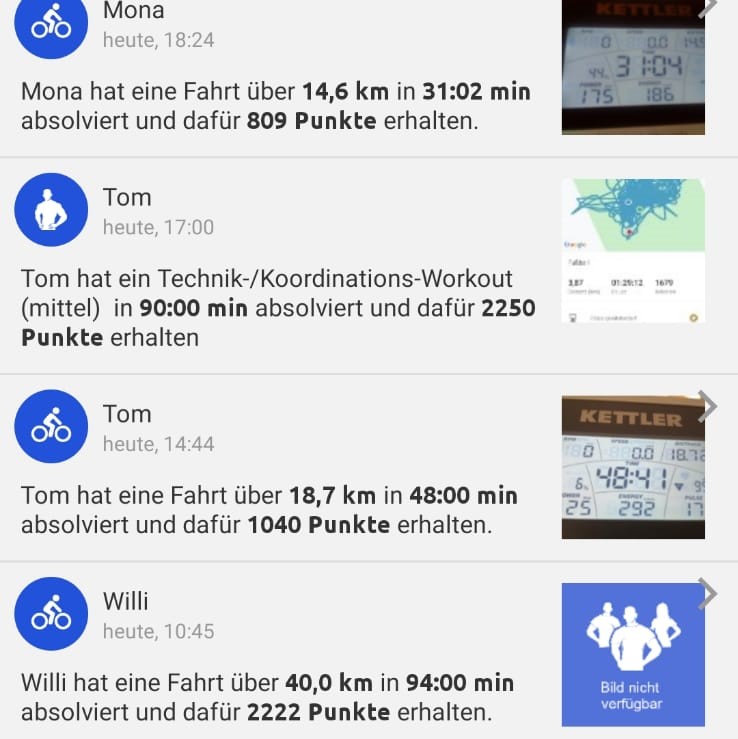Open Mona's 14,6 km ride entry

(x=276, y=106)
